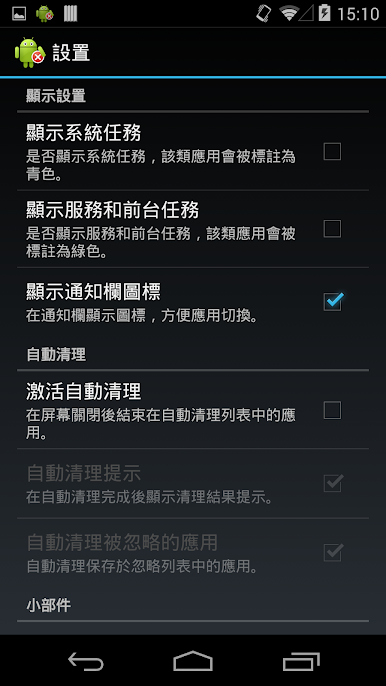Uncheck 顯示通知欄圖標
Image resolution: width=386 pixels, height=686 pixels.
[333, 301]
